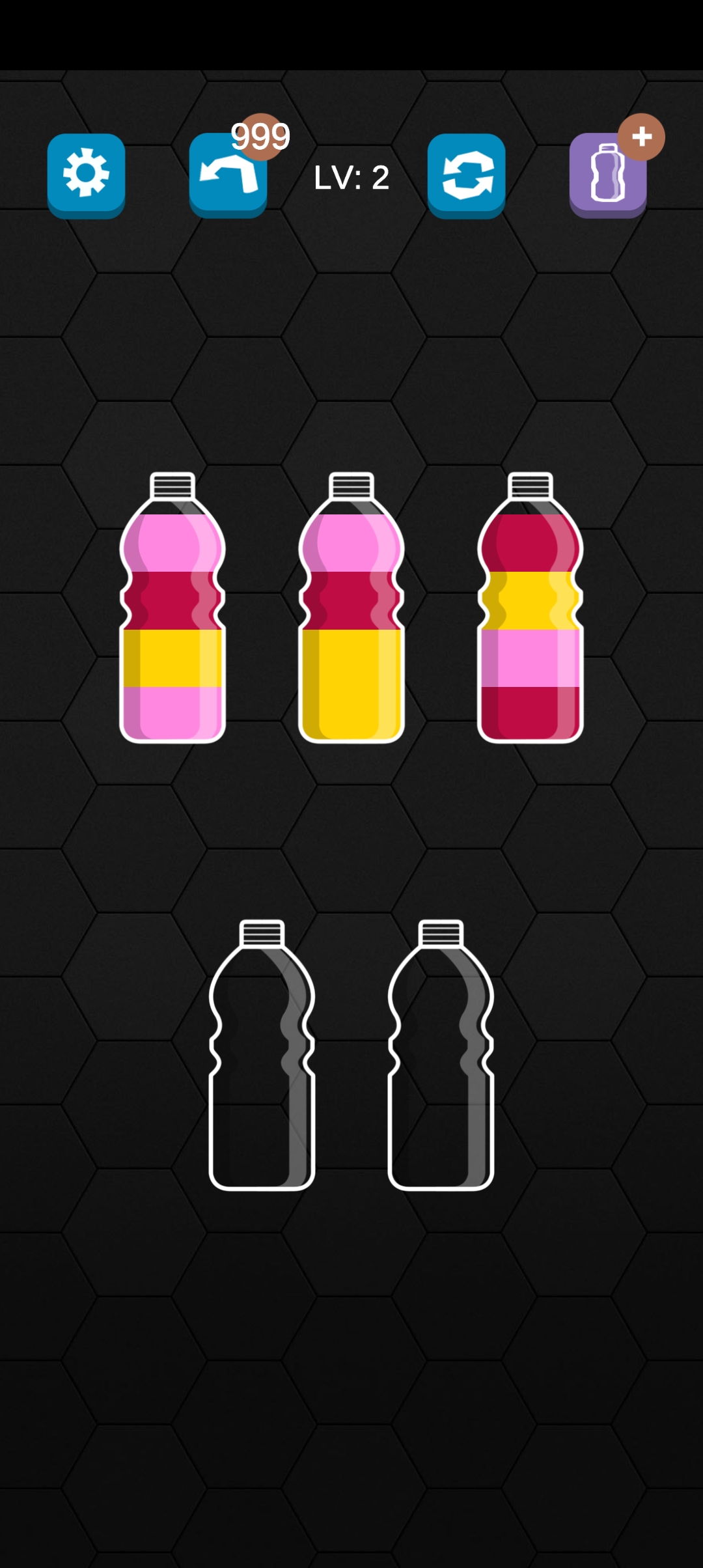Add an extra bottle
Viewport: 703px width, 1568px height.
point(608,175)
